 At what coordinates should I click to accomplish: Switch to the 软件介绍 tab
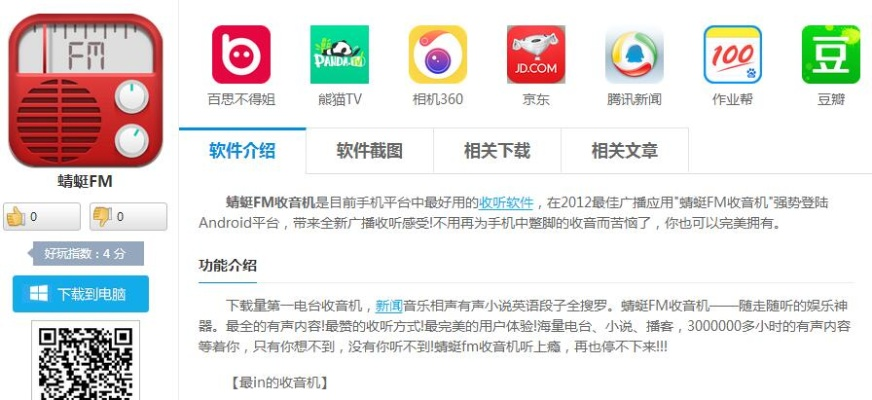coord(242,151)
